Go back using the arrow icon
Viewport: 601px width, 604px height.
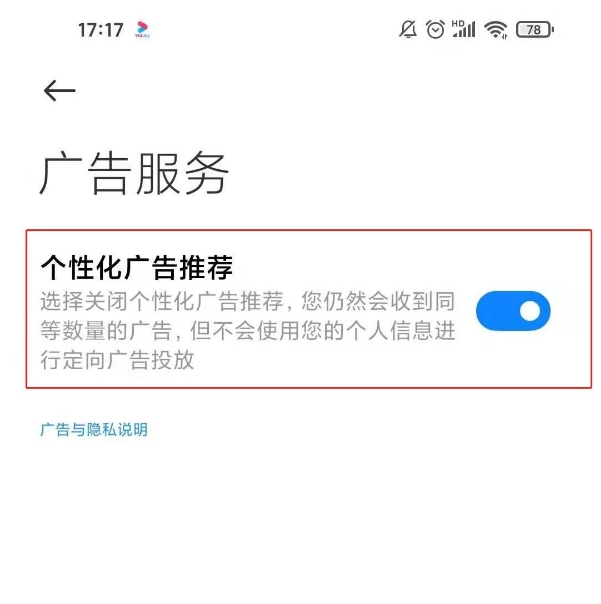[59, 91]
